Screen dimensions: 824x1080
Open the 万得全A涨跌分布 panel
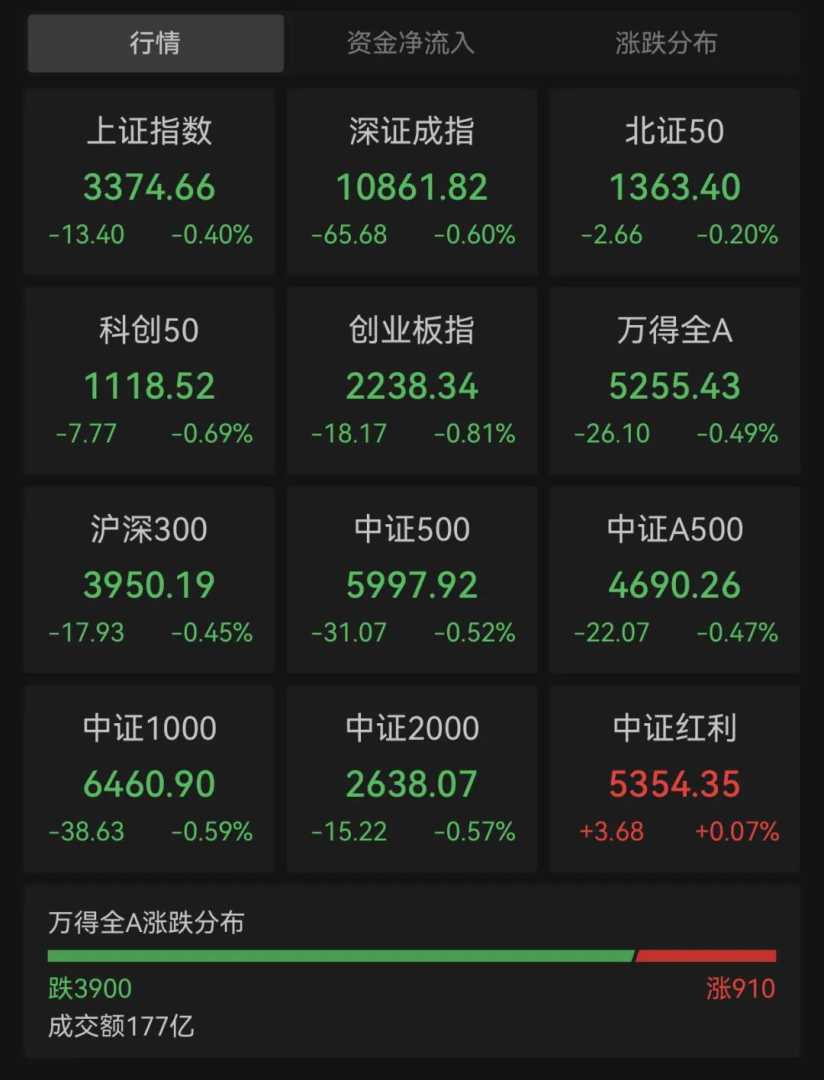click(412, 970)
